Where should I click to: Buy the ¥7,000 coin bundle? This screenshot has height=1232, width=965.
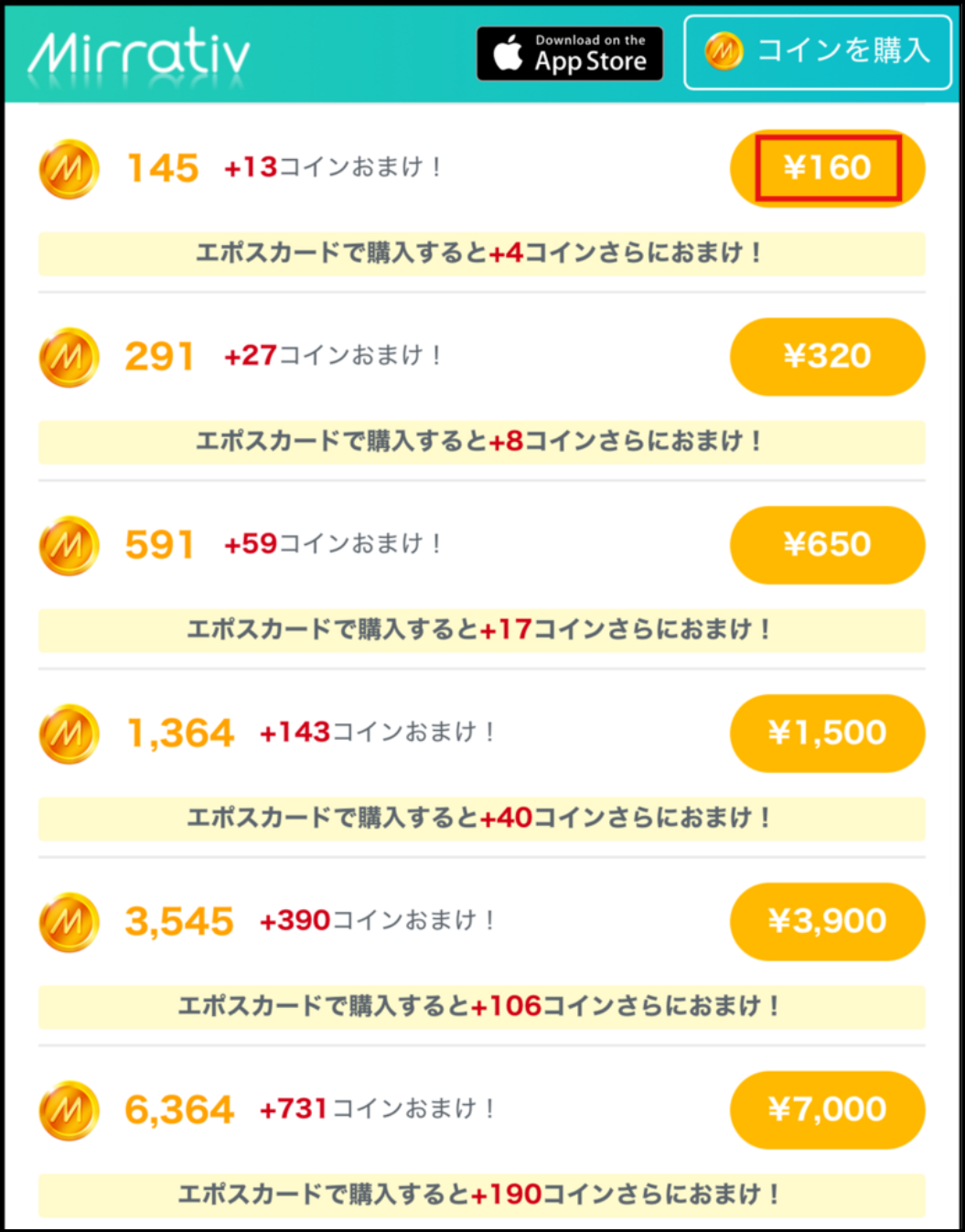[x=827, y=1110]
